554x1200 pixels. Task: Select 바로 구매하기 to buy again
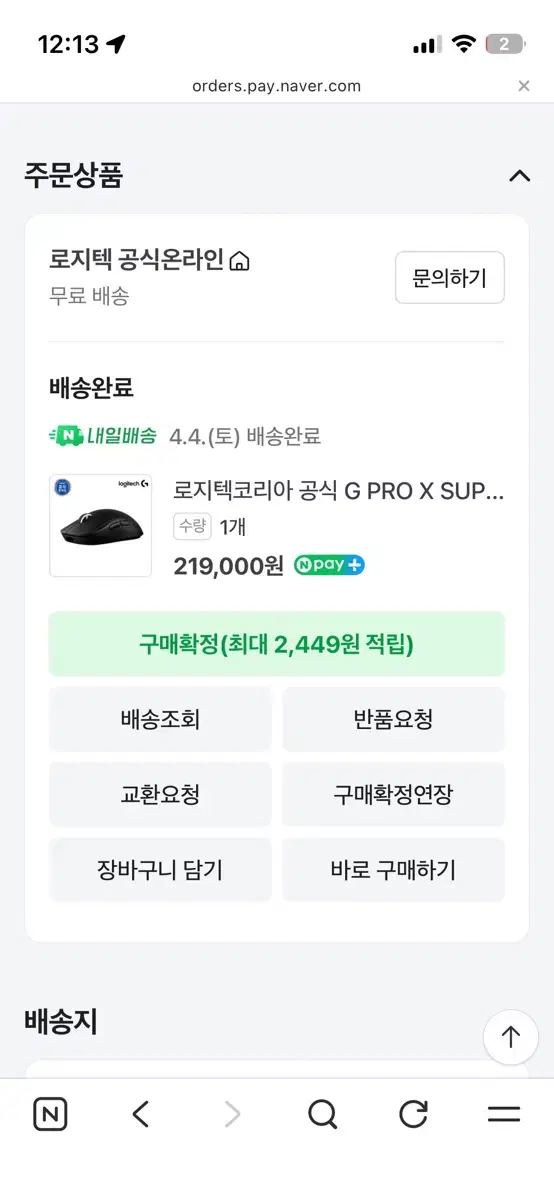tap(393, 870)
